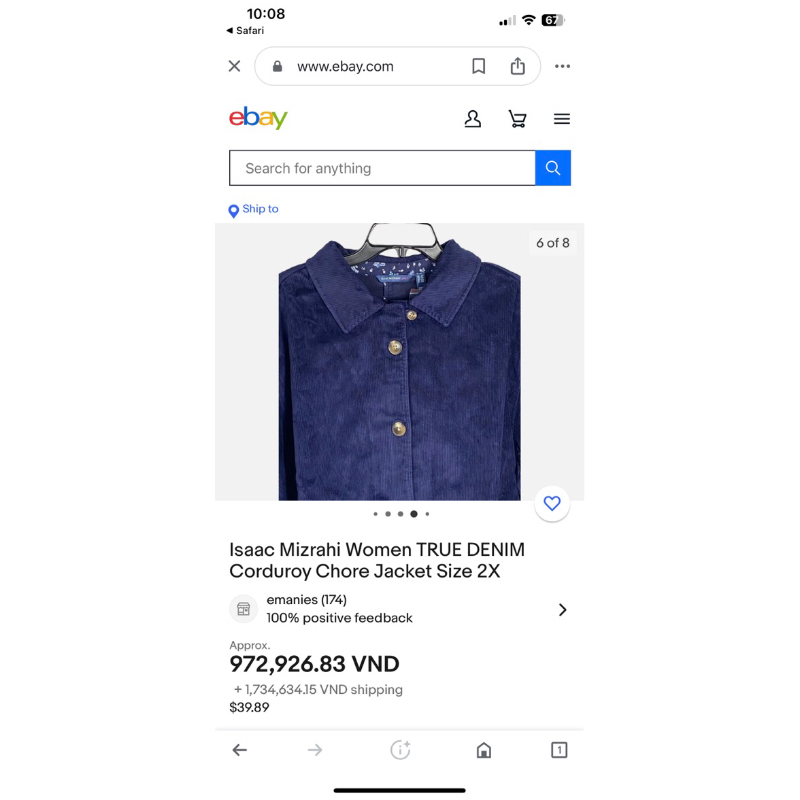Viewport: 800px width, 800px height.
Task: Go back to the previous page
Action: [239, 750]
